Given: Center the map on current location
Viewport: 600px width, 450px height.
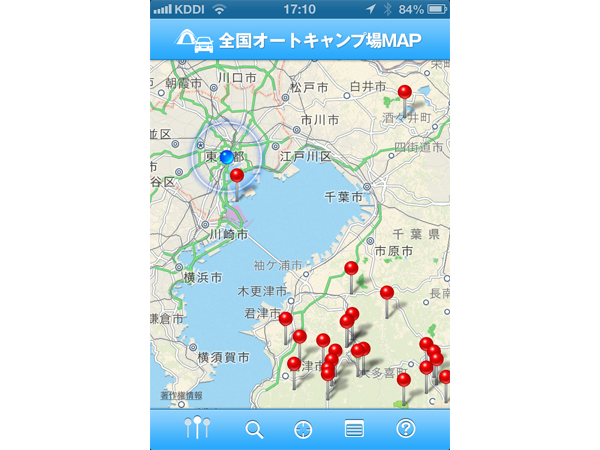Looking at the screenshot, I should point(303,429).
